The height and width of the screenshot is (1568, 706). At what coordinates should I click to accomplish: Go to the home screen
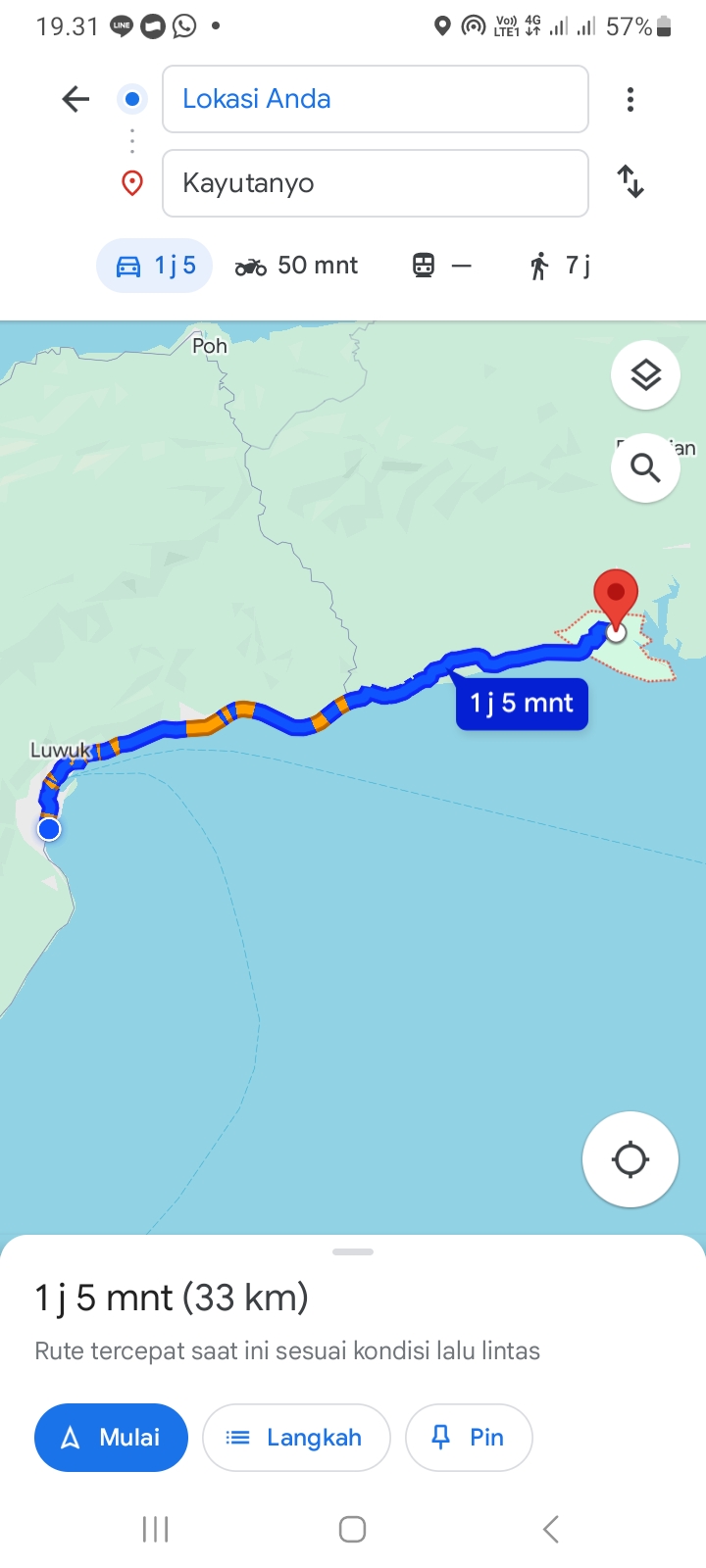352,1529
